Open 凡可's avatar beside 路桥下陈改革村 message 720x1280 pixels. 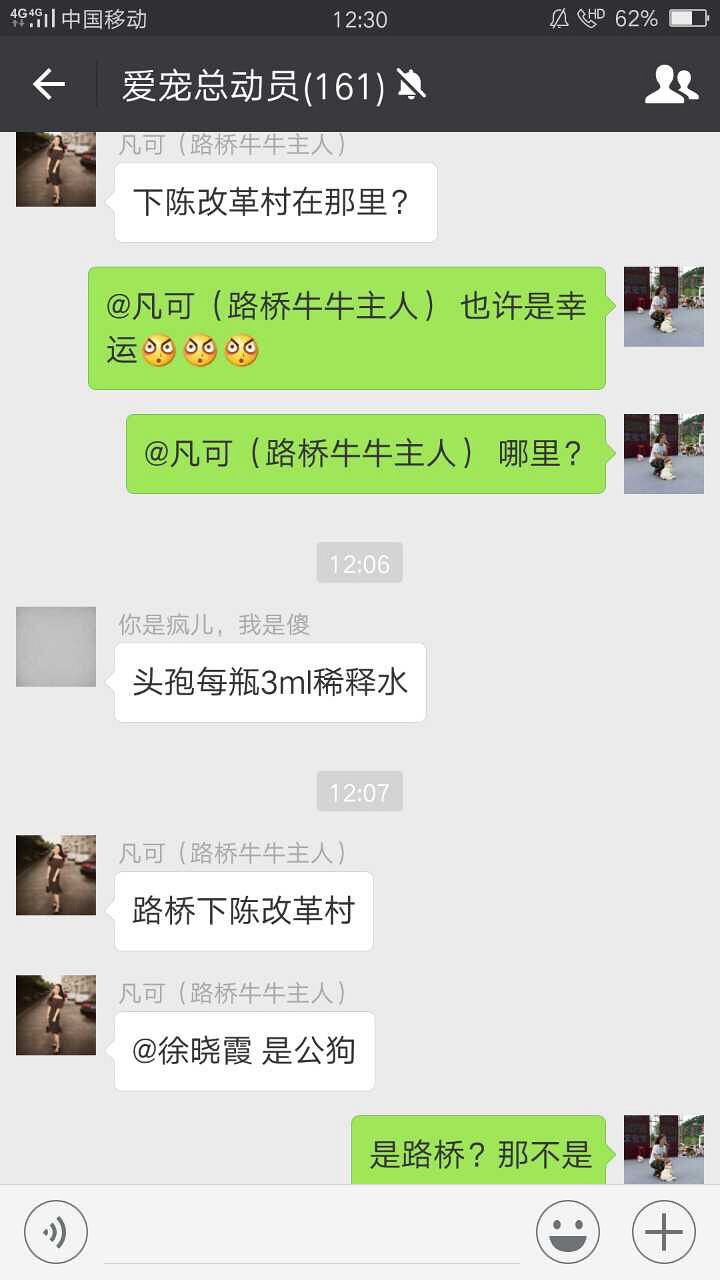[x=56, y=875]
